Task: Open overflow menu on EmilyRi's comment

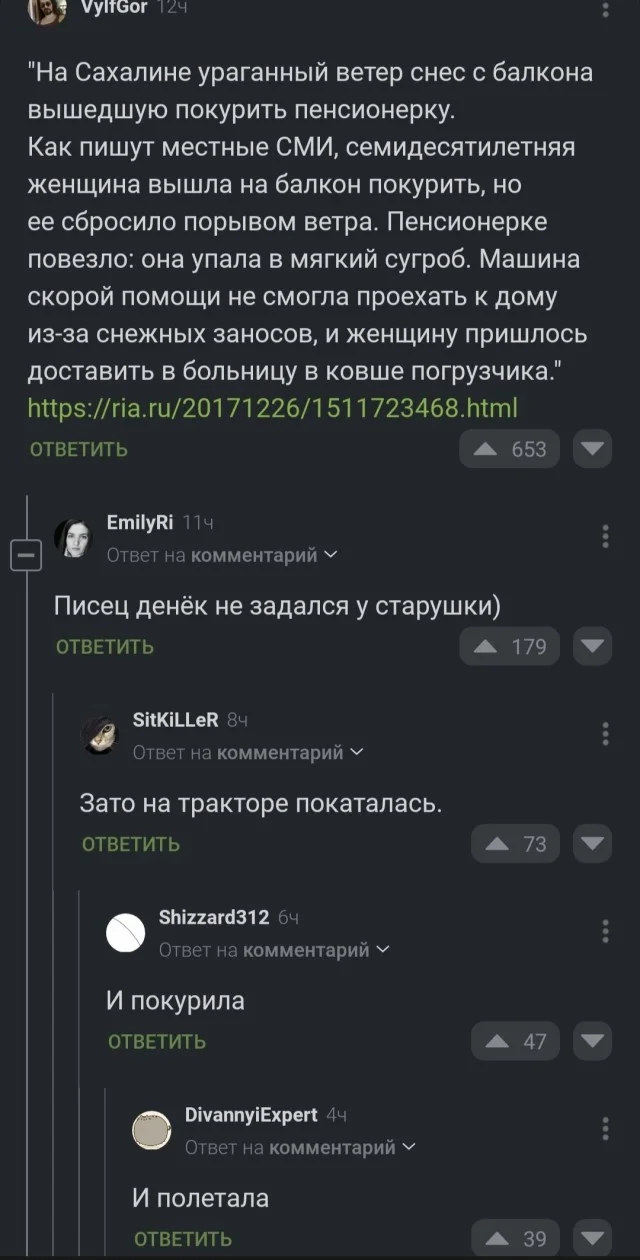Action: coord(606,537)
